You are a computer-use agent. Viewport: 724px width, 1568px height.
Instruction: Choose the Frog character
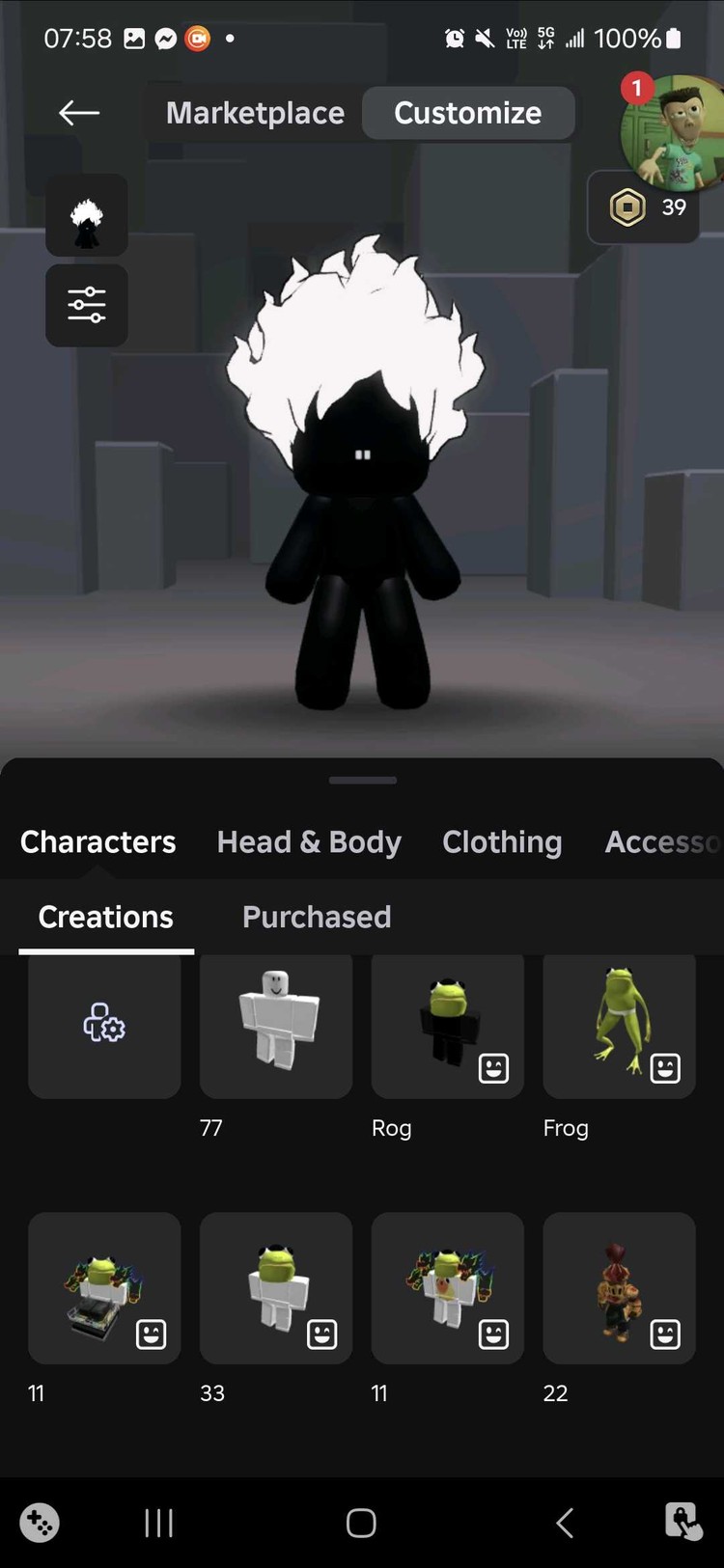tap(619, 1025)
